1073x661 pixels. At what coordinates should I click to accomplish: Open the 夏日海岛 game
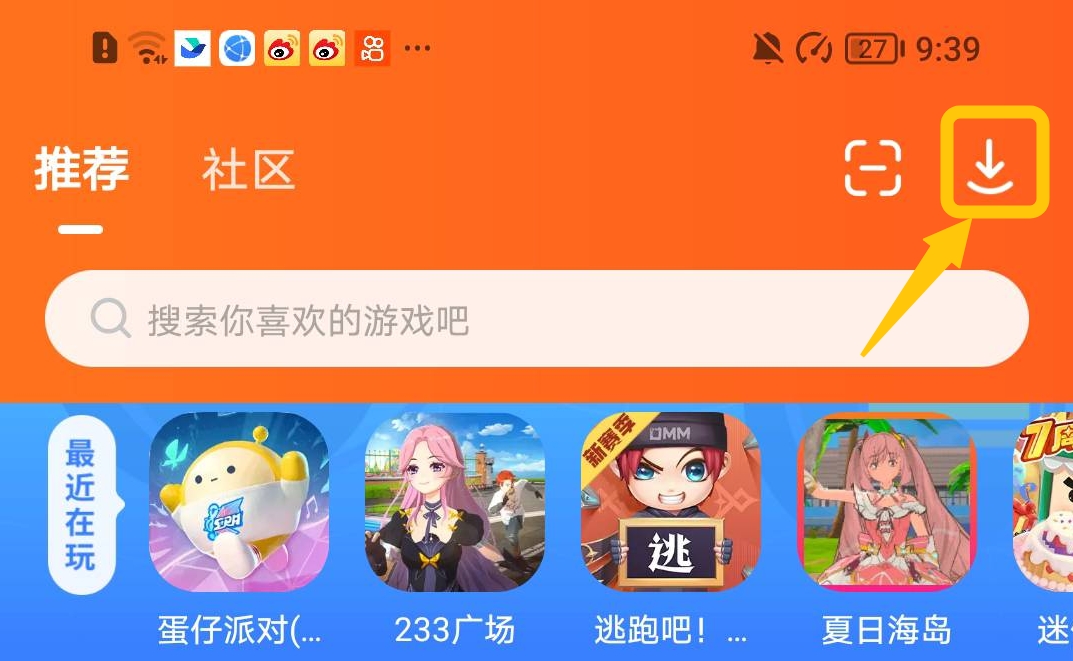point(886,502)
